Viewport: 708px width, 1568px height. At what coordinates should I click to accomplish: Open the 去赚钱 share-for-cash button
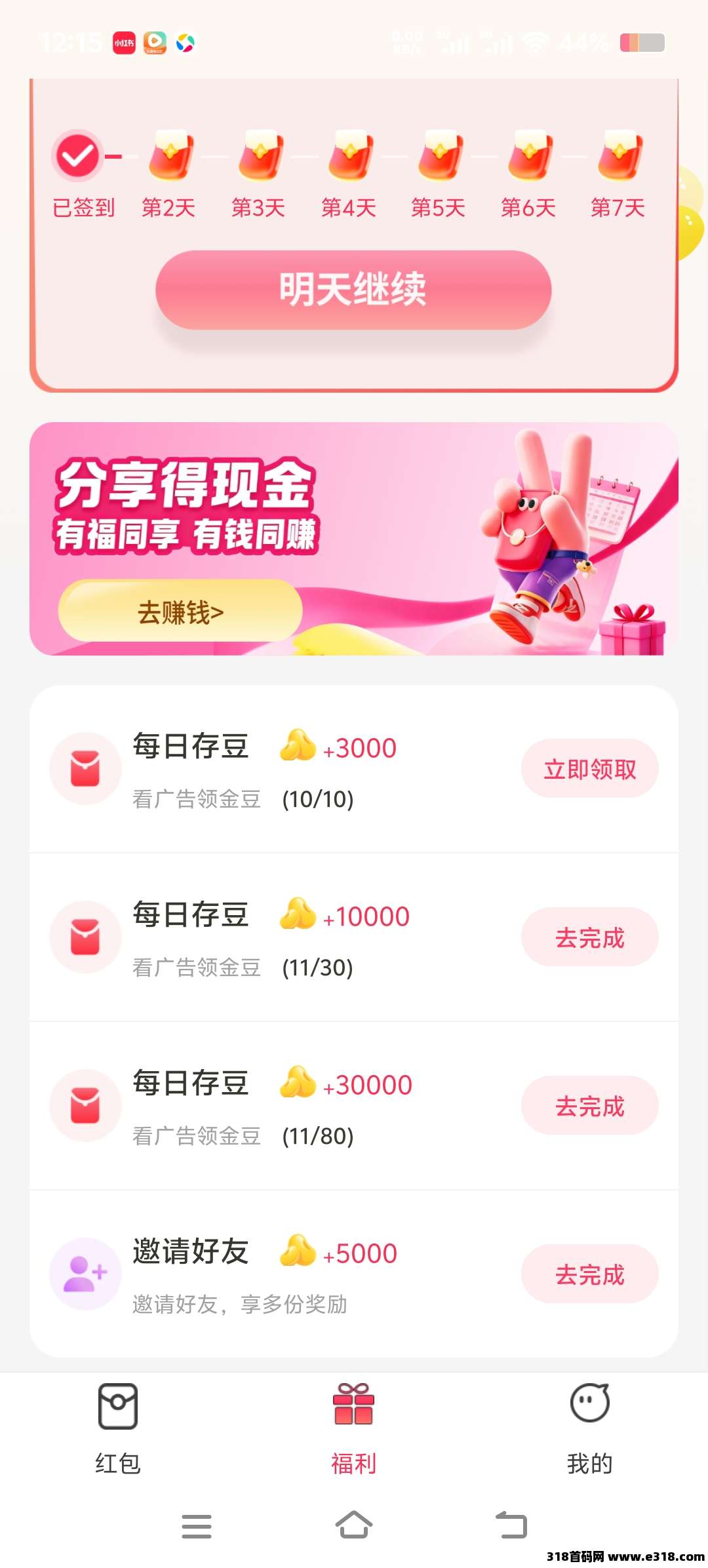click(180, 612)
